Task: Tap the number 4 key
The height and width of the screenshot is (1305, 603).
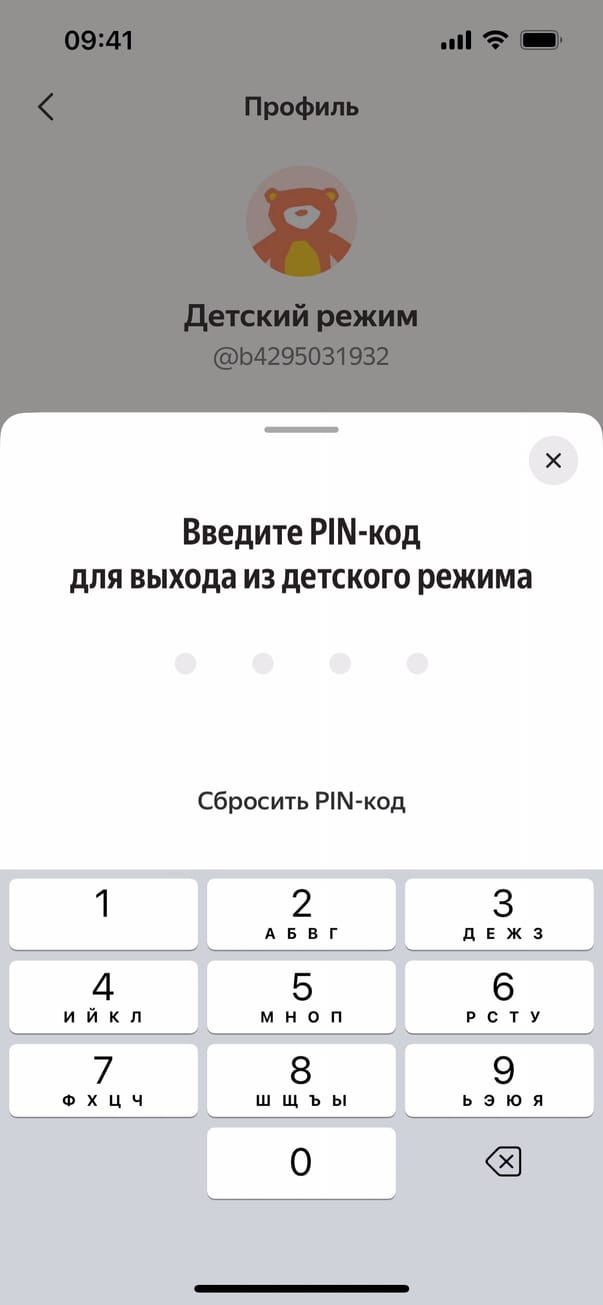Action: [x=103, y=997]
